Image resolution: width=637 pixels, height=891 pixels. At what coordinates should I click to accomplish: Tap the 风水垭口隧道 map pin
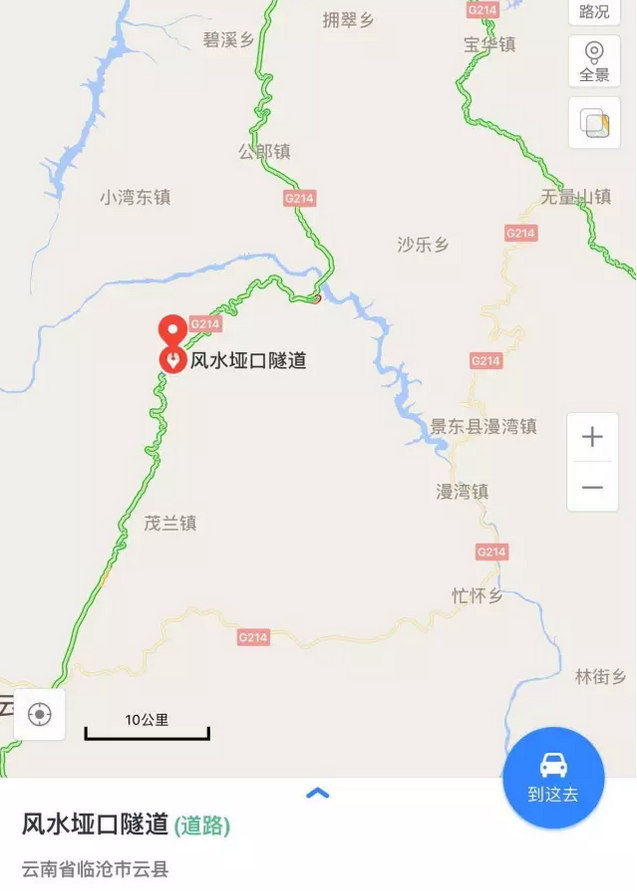pos(173,330)
